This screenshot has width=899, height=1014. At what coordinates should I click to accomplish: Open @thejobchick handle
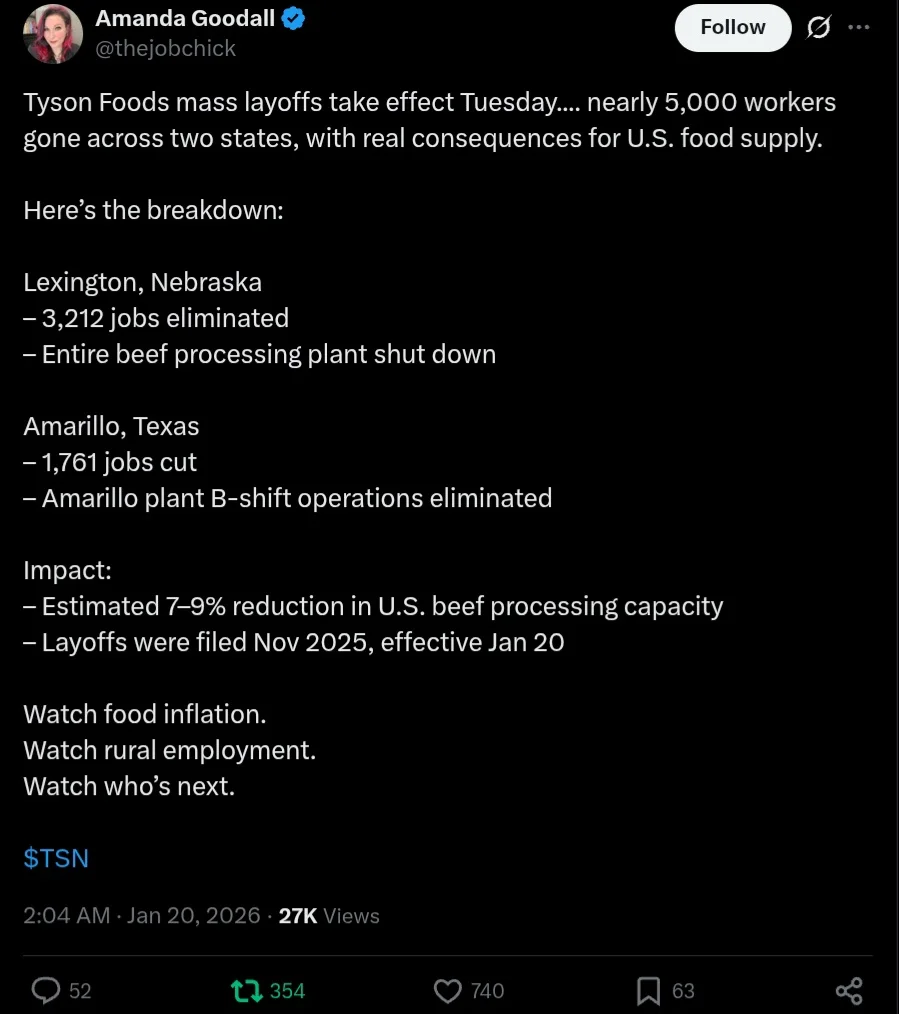[165, 48]
